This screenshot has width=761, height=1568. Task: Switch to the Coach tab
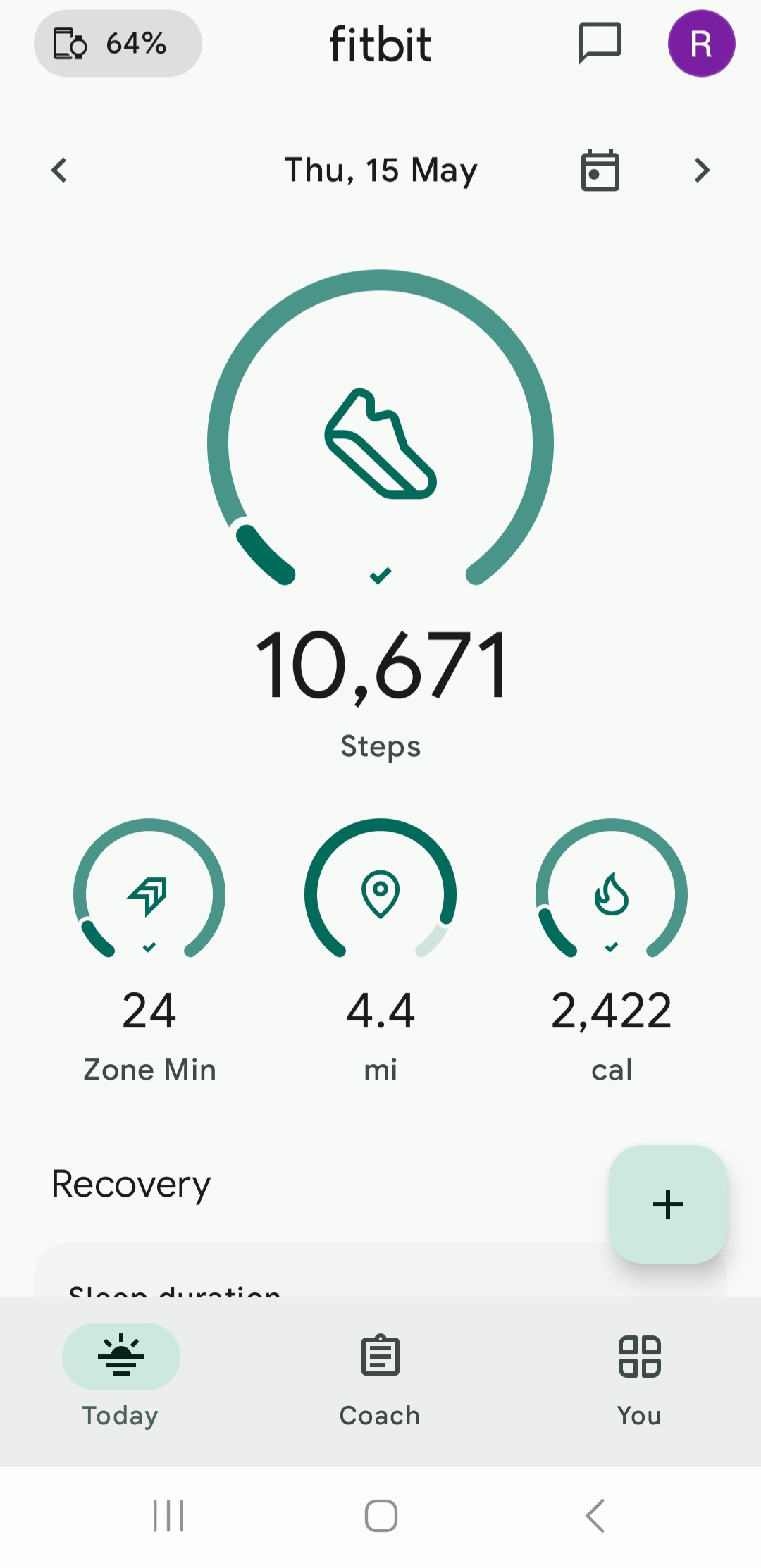[380, 1381]
